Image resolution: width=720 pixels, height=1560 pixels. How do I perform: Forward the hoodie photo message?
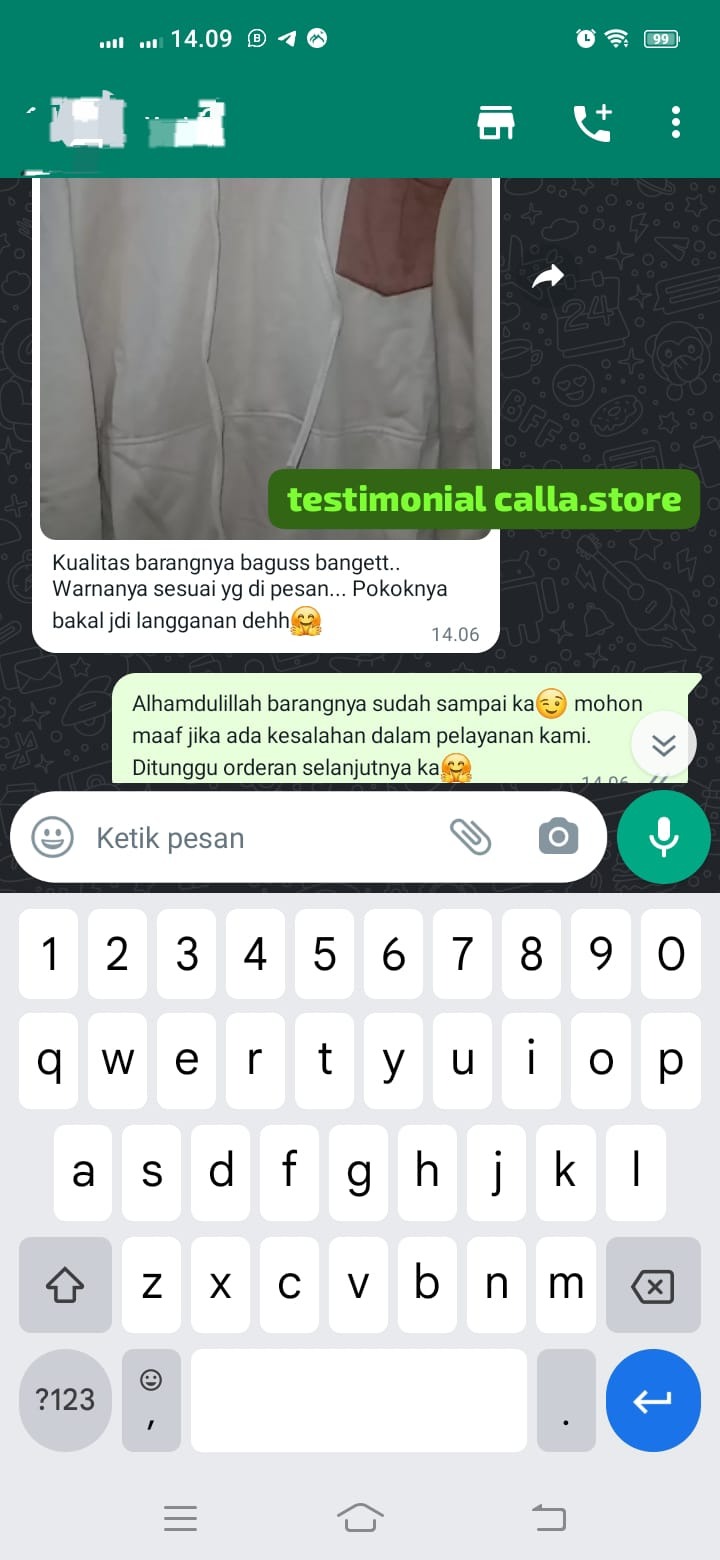click(548, 277)
